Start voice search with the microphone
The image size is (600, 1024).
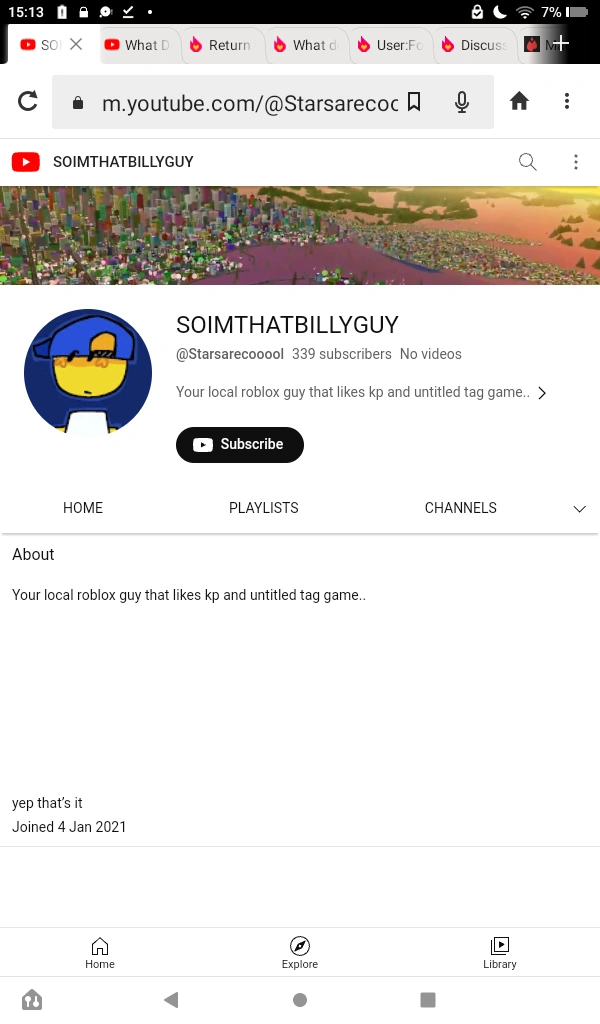point(462,102)
